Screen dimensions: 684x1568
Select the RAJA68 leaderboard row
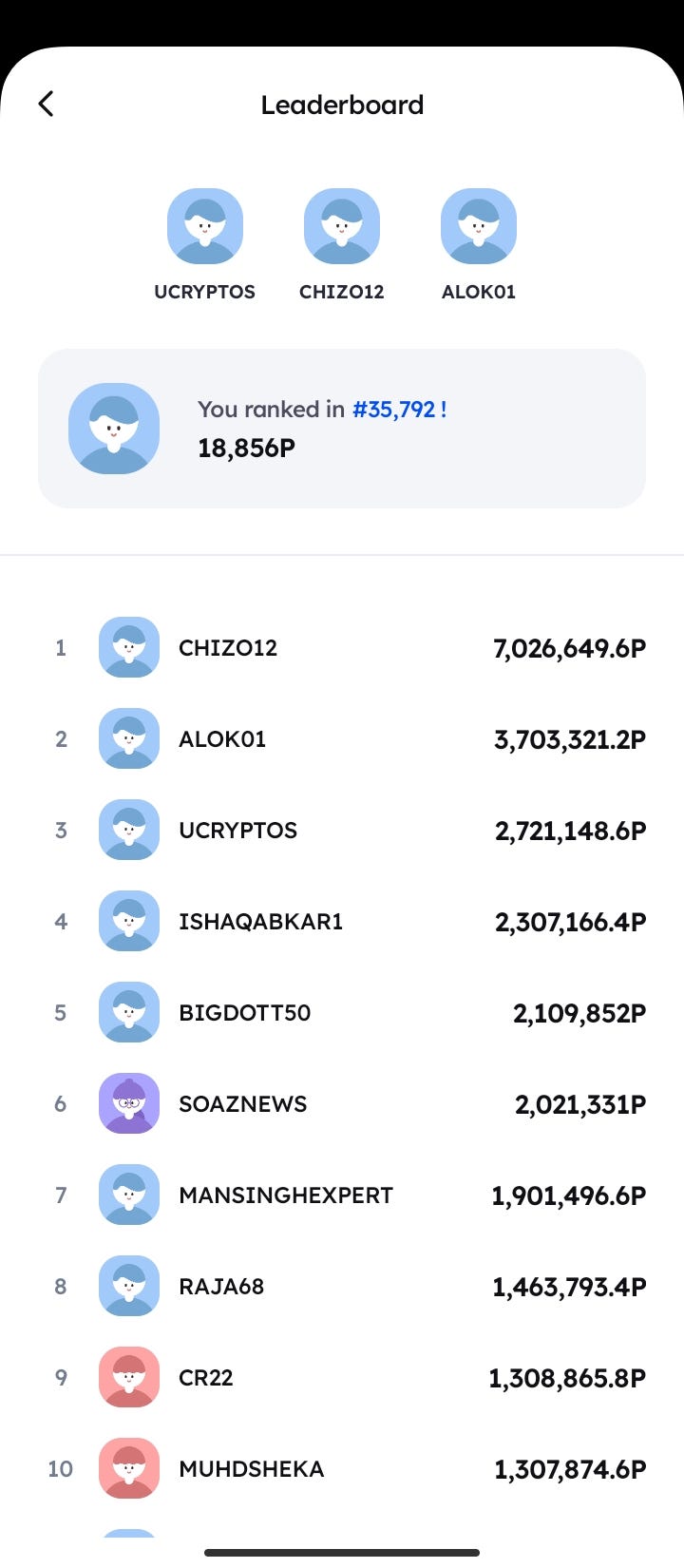pos(342,1286)
